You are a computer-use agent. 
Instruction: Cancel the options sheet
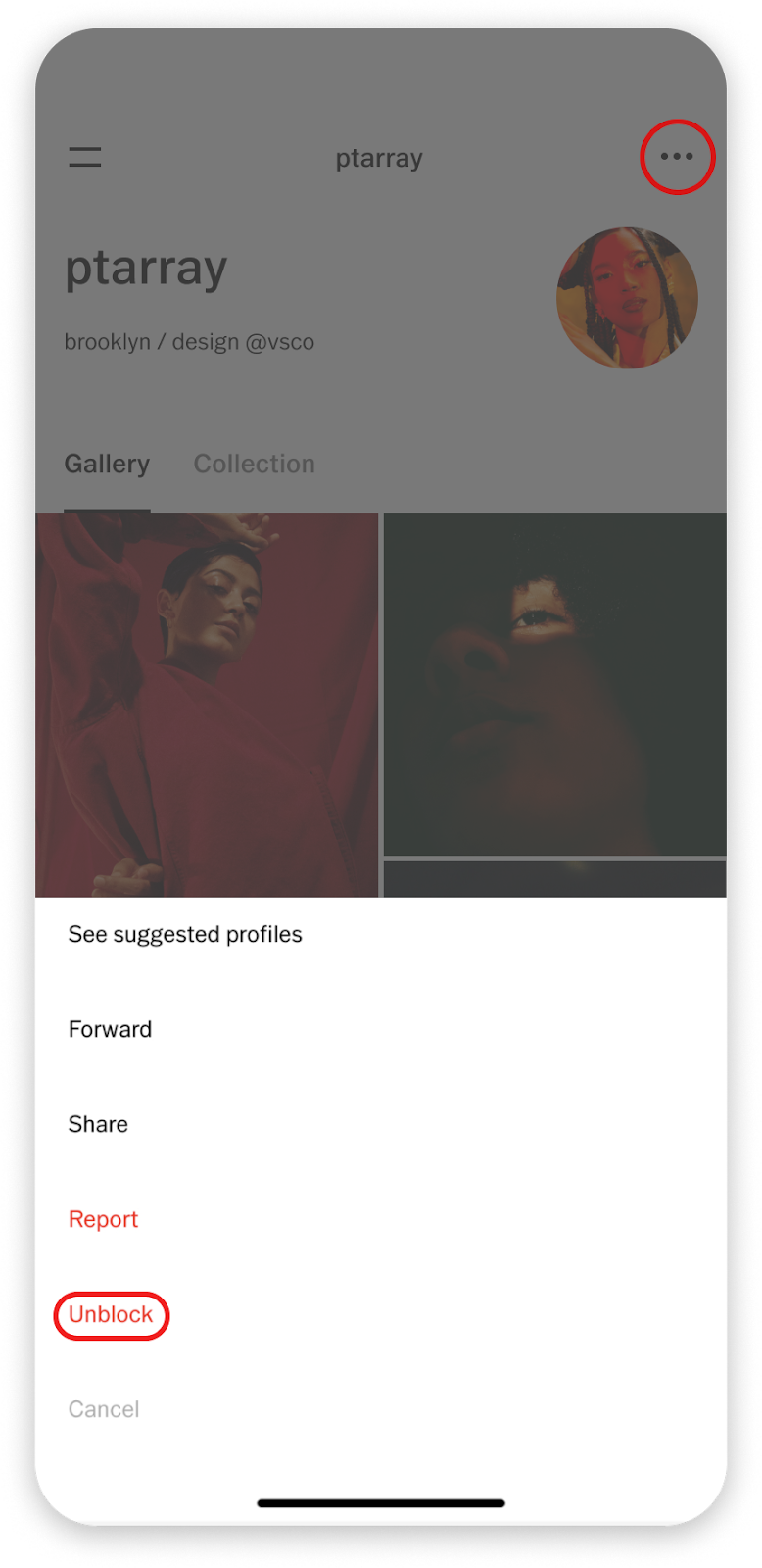104,1410
